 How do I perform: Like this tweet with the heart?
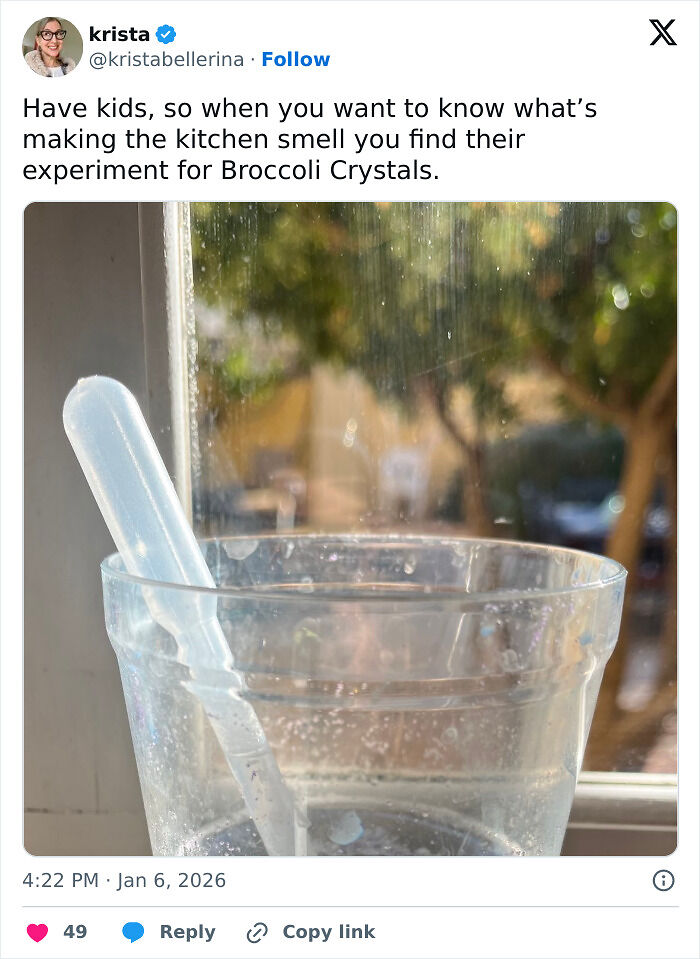tap(38, 932)
